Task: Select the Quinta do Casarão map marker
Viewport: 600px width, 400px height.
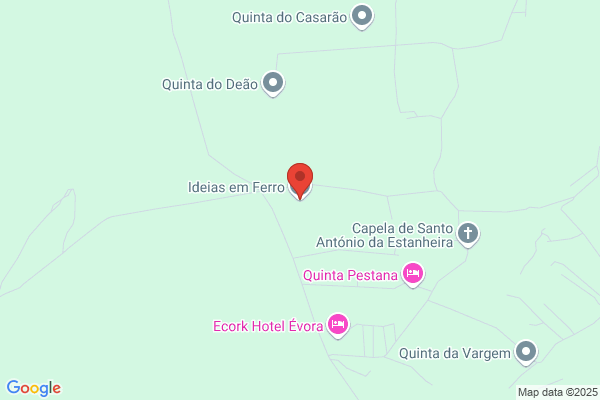Action: coord(362,16)
